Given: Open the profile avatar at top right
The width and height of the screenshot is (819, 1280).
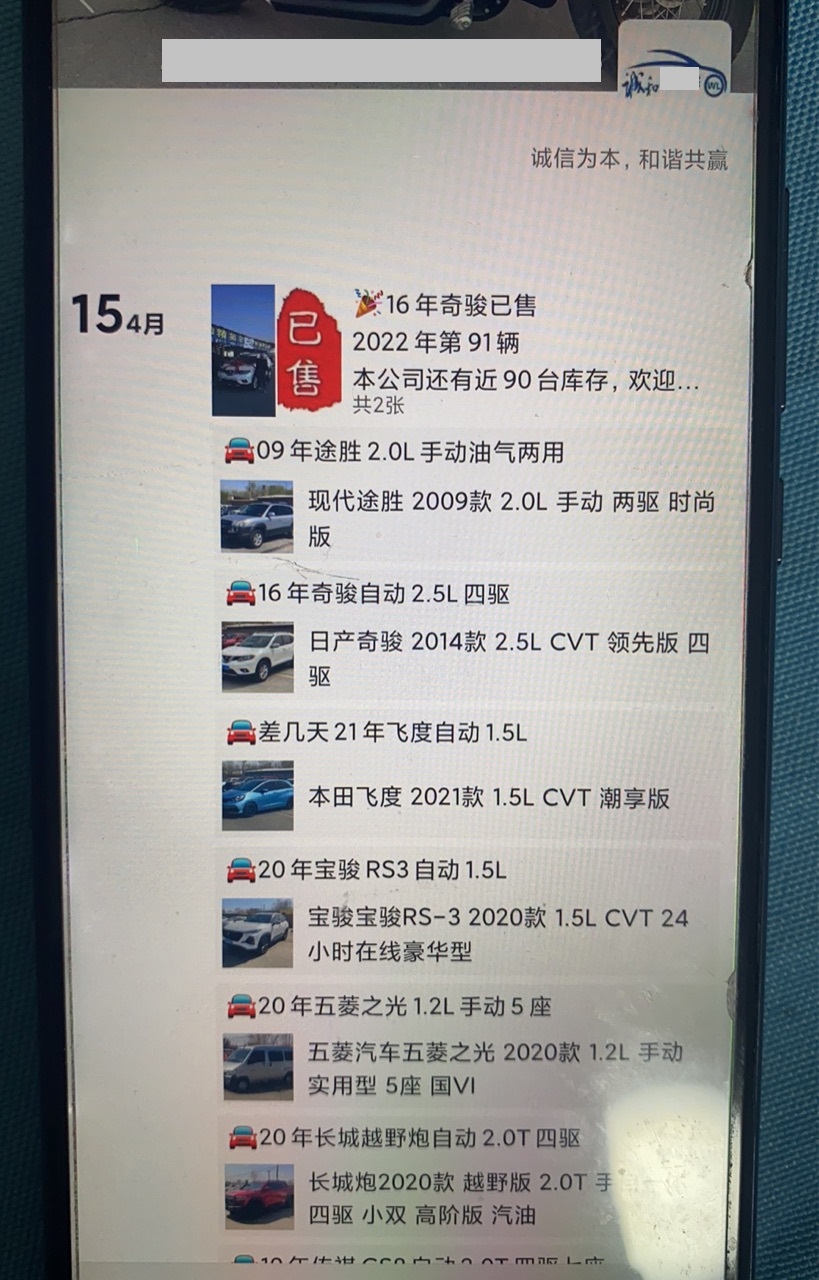Looking at the screenshot, I should [x=674, y=64].
